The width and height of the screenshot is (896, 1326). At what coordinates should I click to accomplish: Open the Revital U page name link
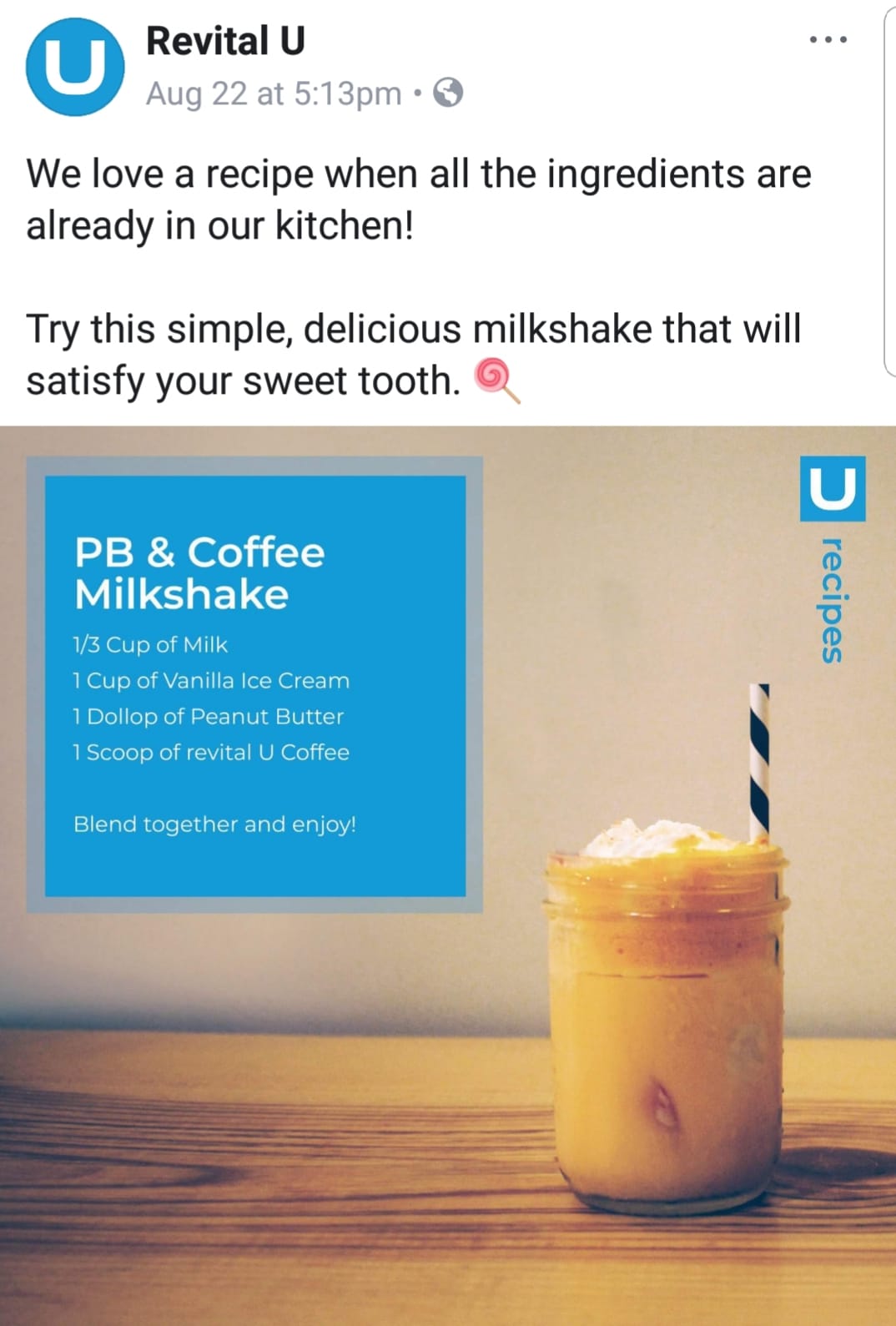pyautogui.click(x=225, y=41)
